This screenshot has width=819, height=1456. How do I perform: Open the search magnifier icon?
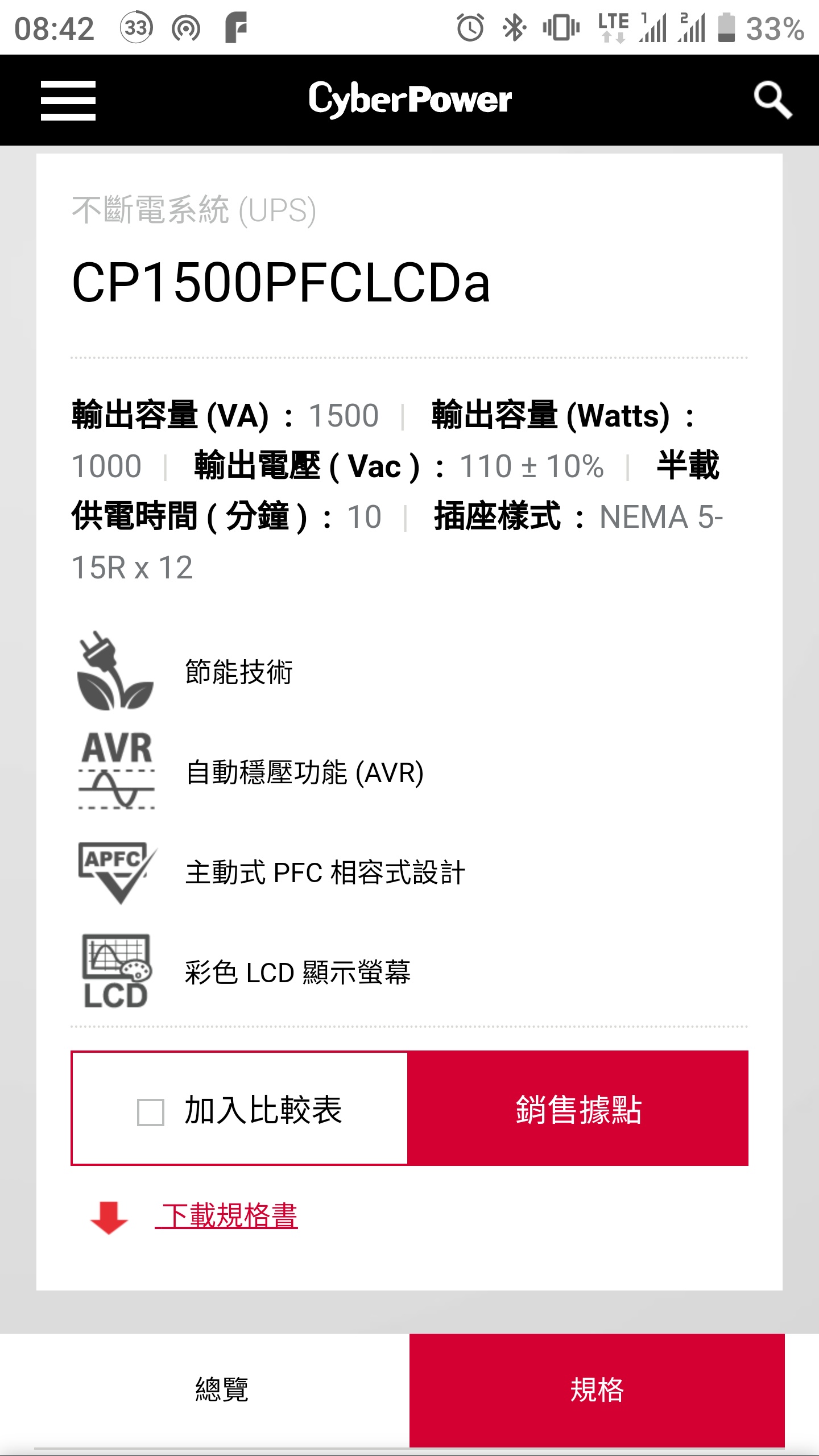coord(773,100)
